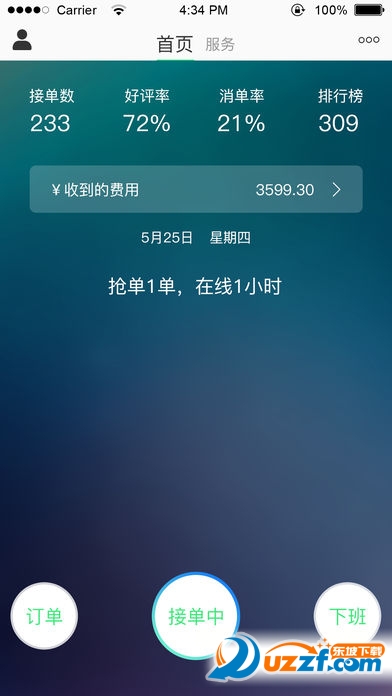Viewport: 392px width, 696px height.
Task: Switch to the 服务 tab
Action: 220,44
